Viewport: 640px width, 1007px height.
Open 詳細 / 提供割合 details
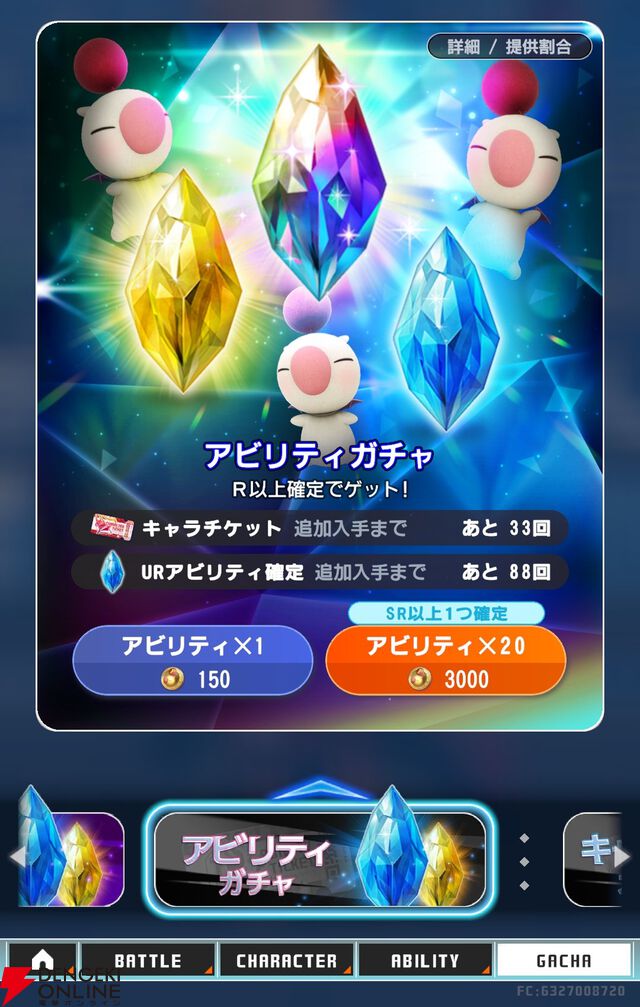[510, 47]
